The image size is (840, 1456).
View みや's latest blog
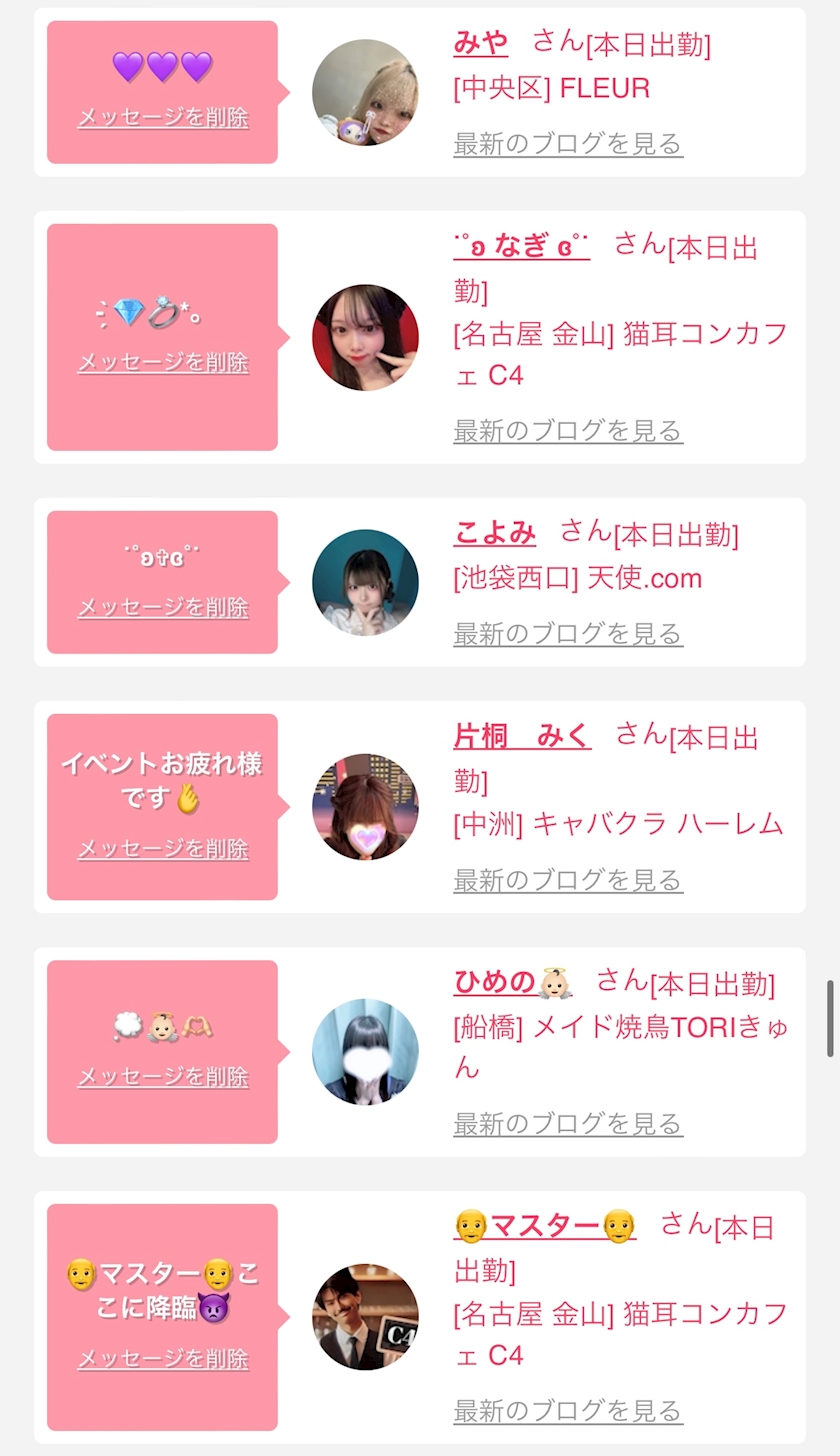tap(567, 144)
